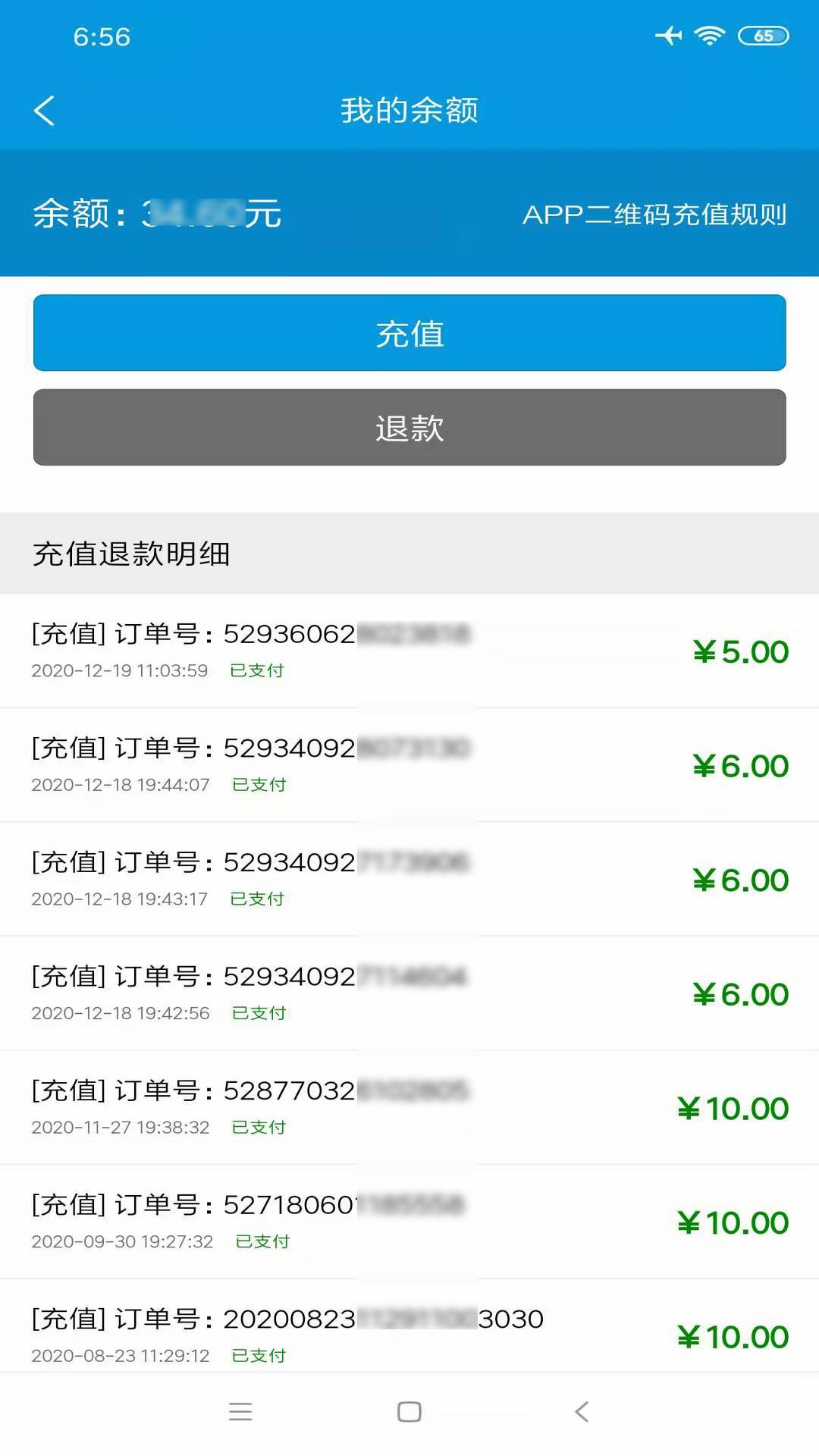This screenshot has height=1456, width=819.
Task: Tap the 退款 refund button
Action: (409, 428)
